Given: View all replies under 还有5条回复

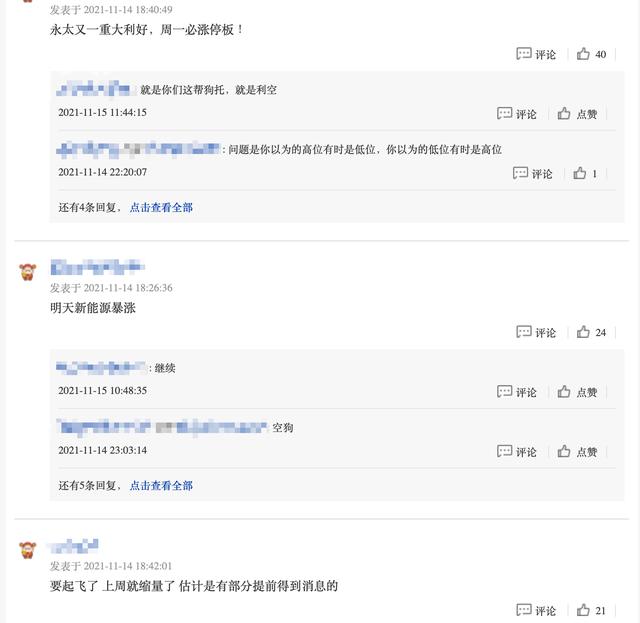Looking at the screenshot, I should 161,485.
